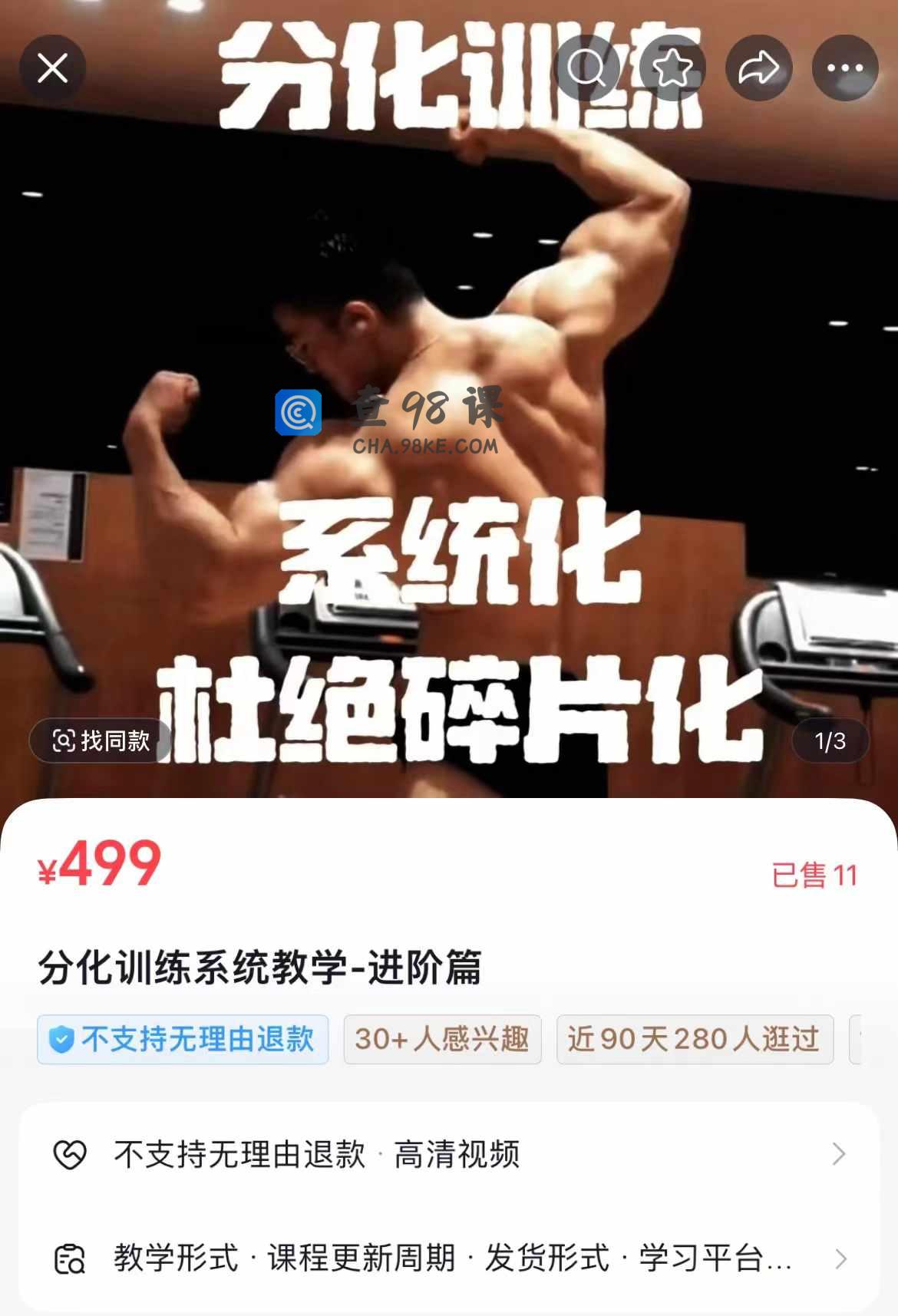Open the 不支持无理由退款 · 高清视频 row
Image resolution: width=898 pixels, height=1316 pixels.
448,1154
